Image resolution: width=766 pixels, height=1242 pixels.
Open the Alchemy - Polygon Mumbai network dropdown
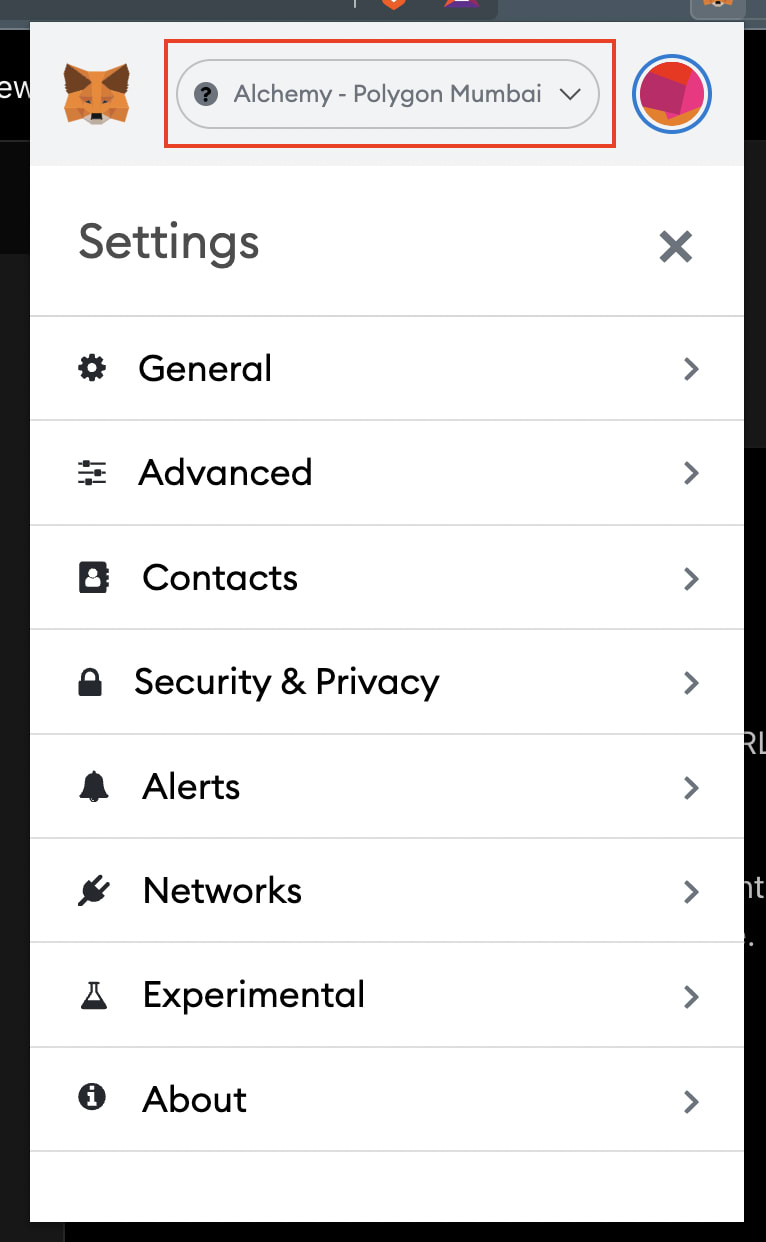point(388,95)
